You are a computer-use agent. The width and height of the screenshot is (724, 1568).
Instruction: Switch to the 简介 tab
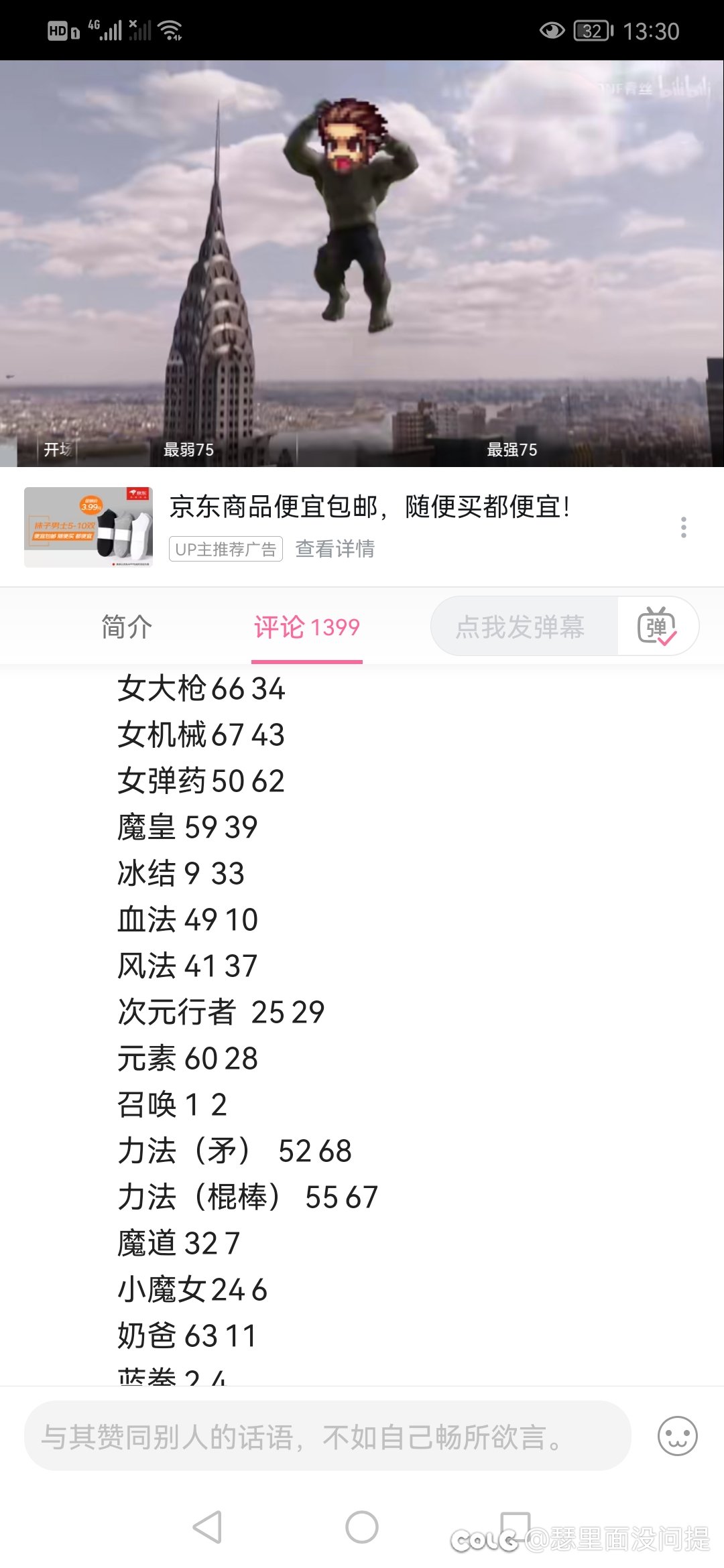pos(127,627)
